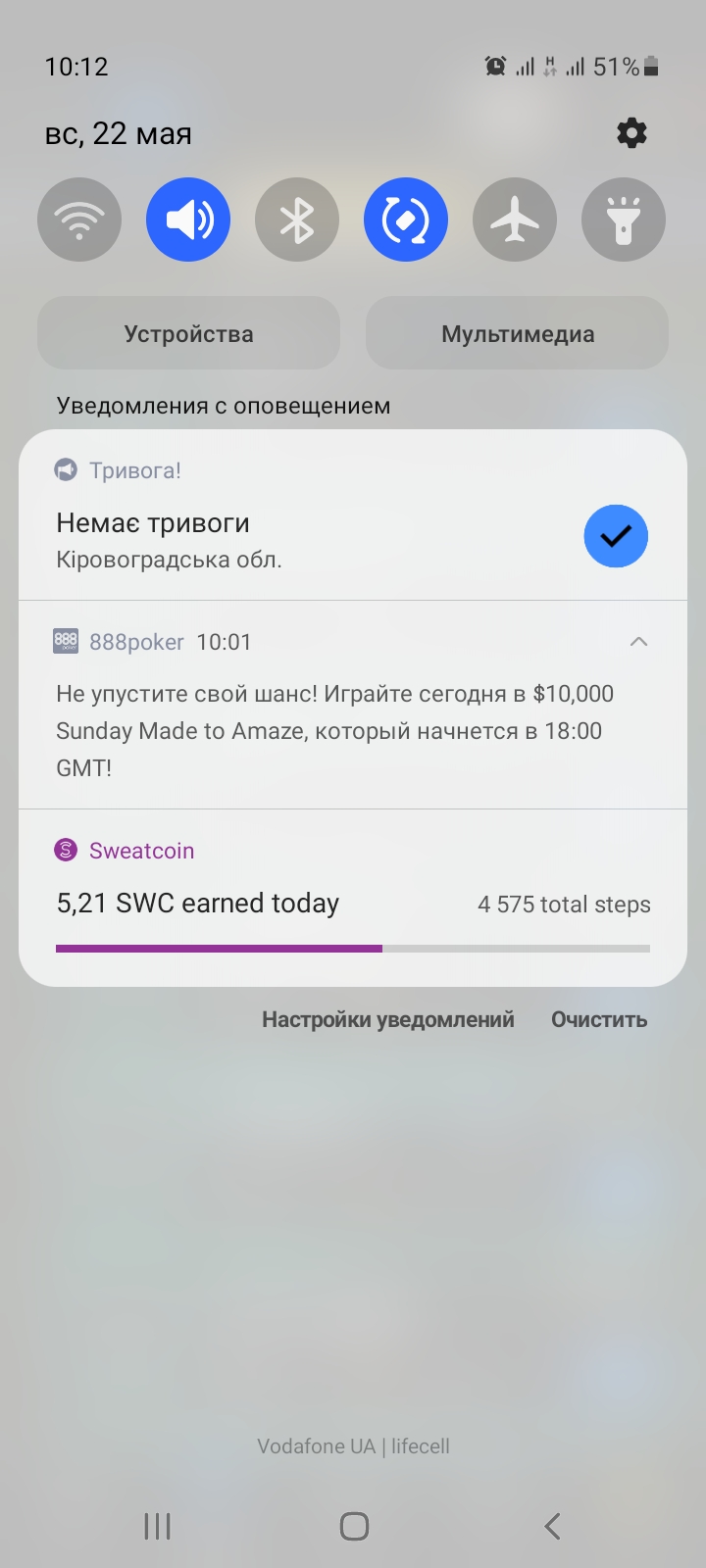This screenshot has width=706, height=1568.
Task: Open recent apps from navigation bar
Action: [x=157, y=1526]
